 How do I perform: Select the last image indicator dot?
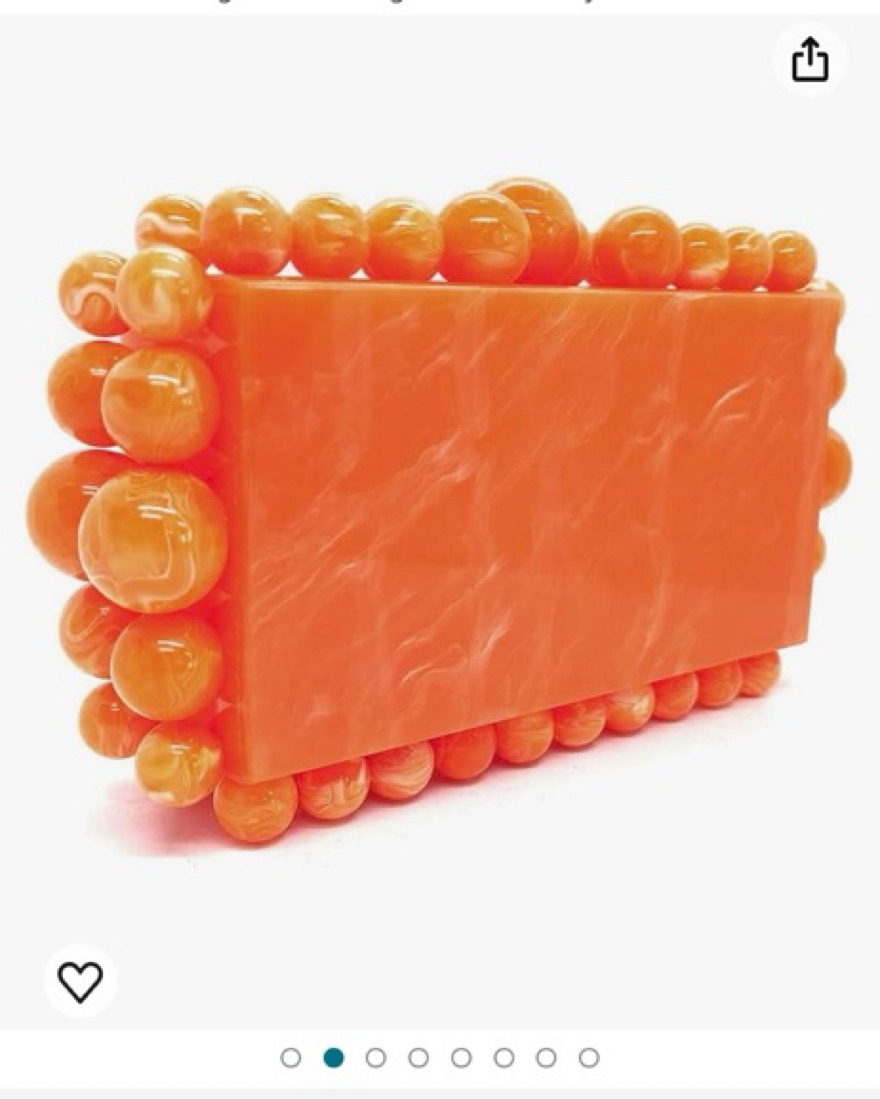pyautogui.click(x=589, y=1057)
